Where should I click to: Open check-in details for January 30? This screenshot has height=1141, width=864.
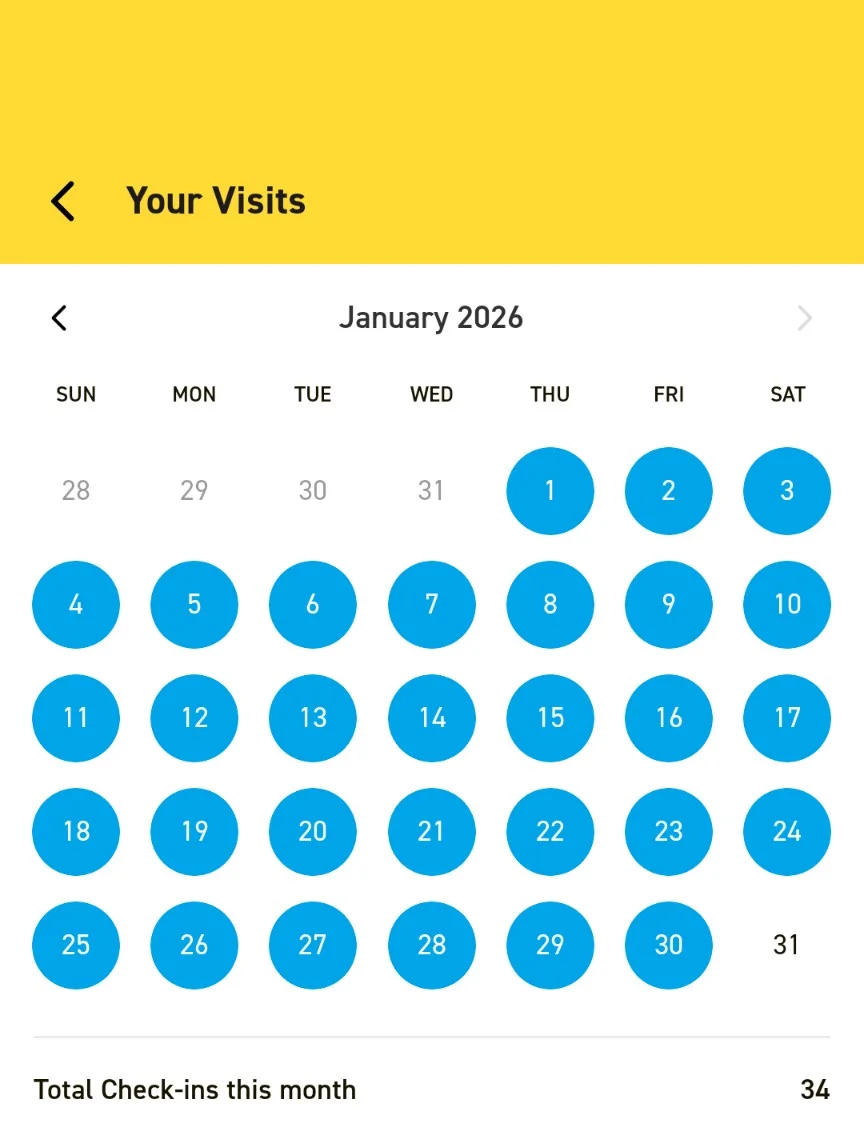tap(668, 944)
